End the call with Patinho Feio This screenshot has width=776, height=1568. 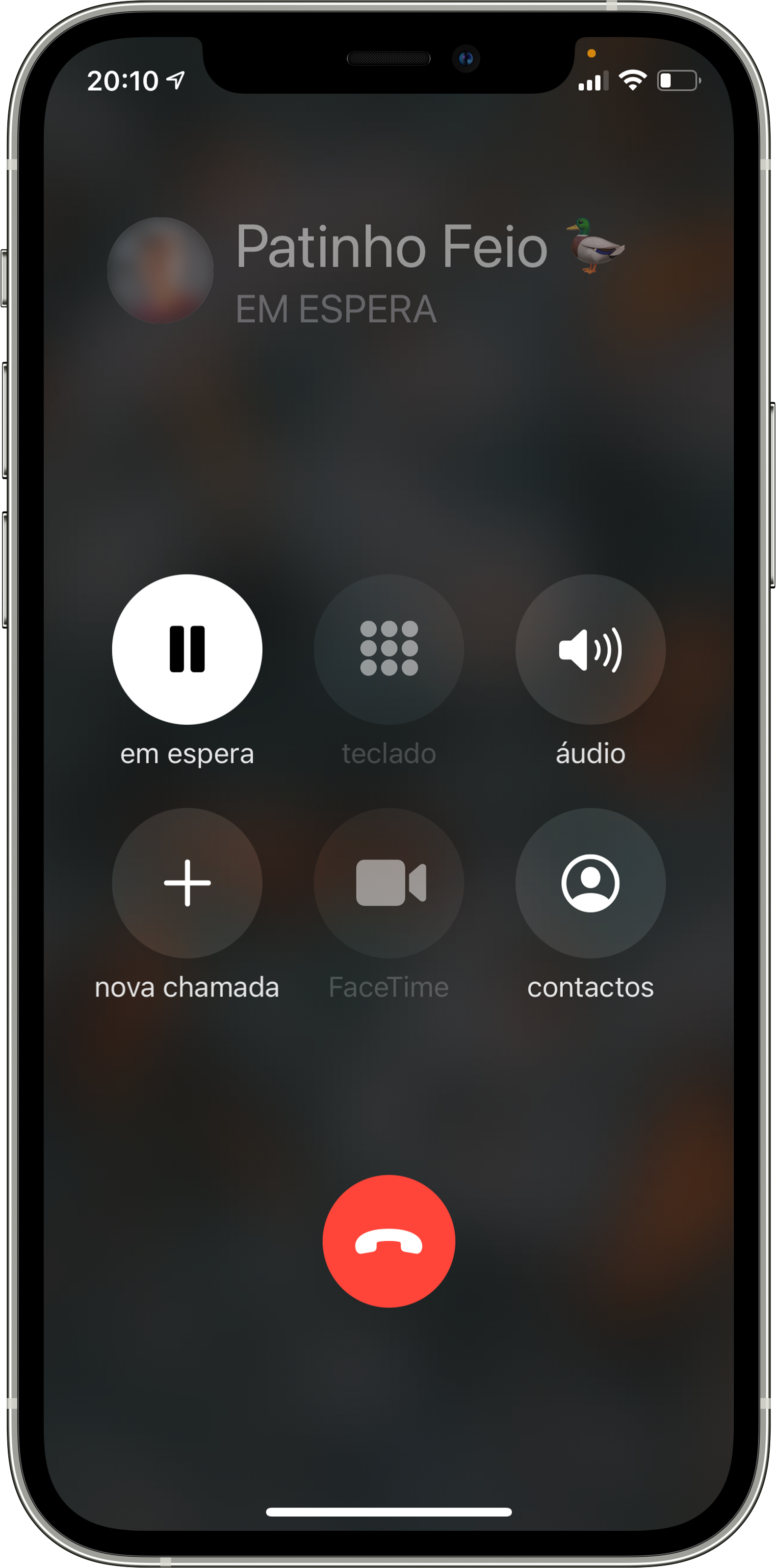[x=388, y=1241]
